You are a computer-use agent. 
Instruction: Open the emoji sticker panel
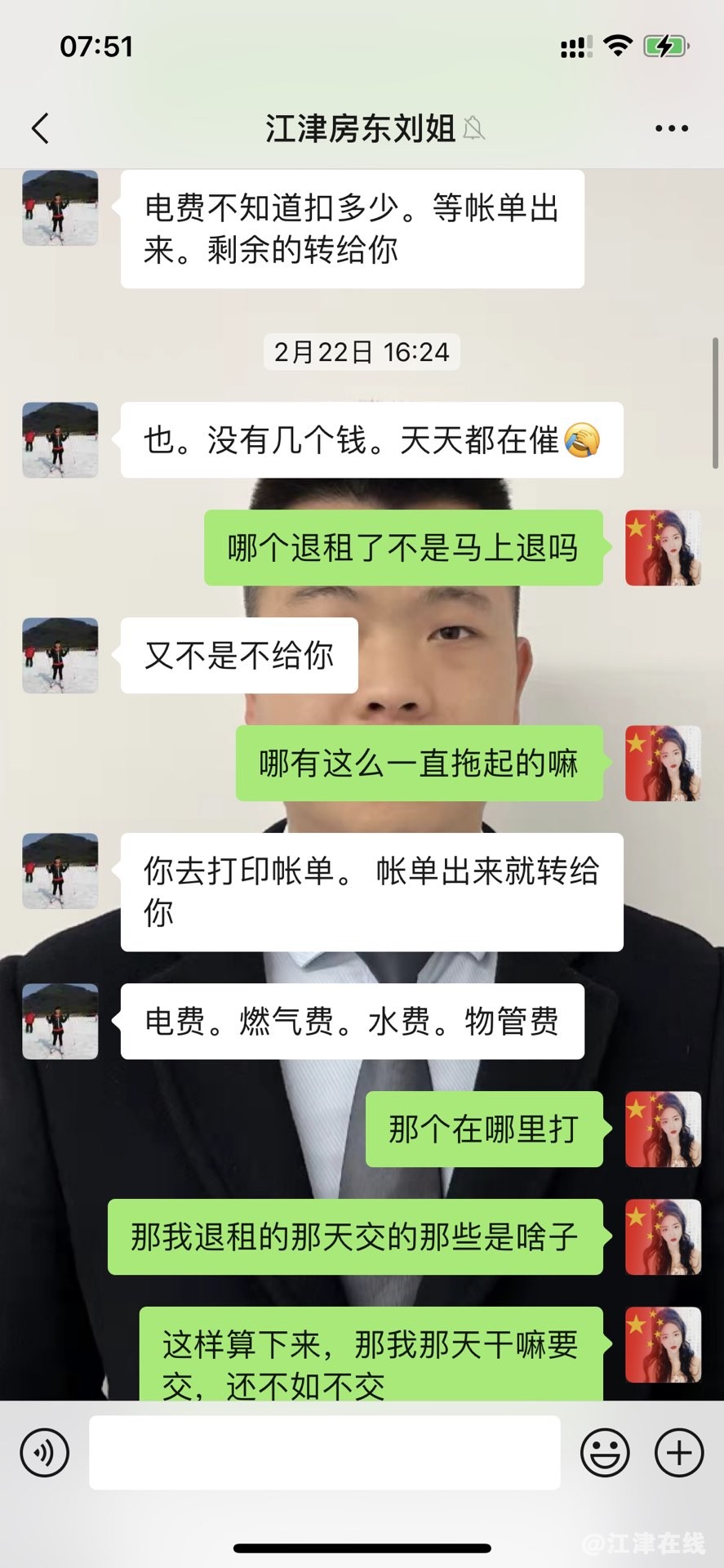605,1452
